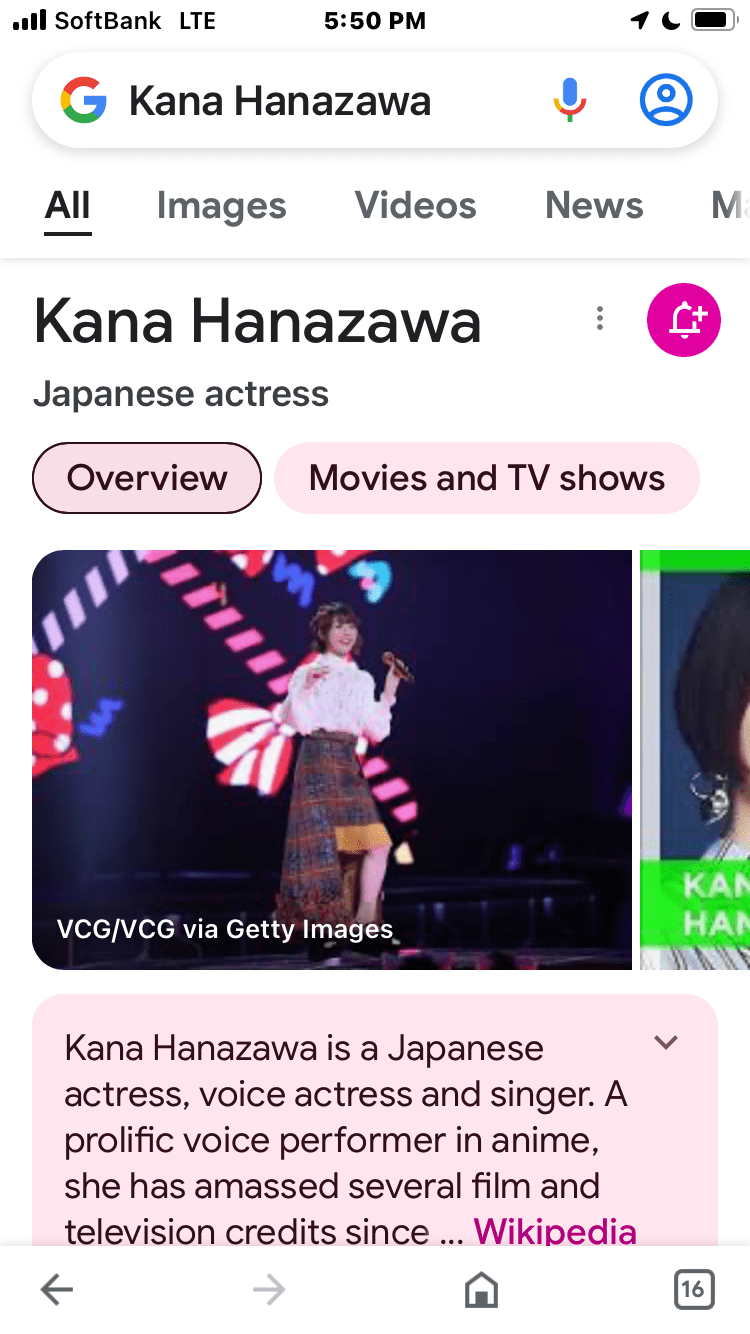The height and width of the screenshot is (1334, 750).
Task: Open the Google account profile icon
Action: coord(665,100)
